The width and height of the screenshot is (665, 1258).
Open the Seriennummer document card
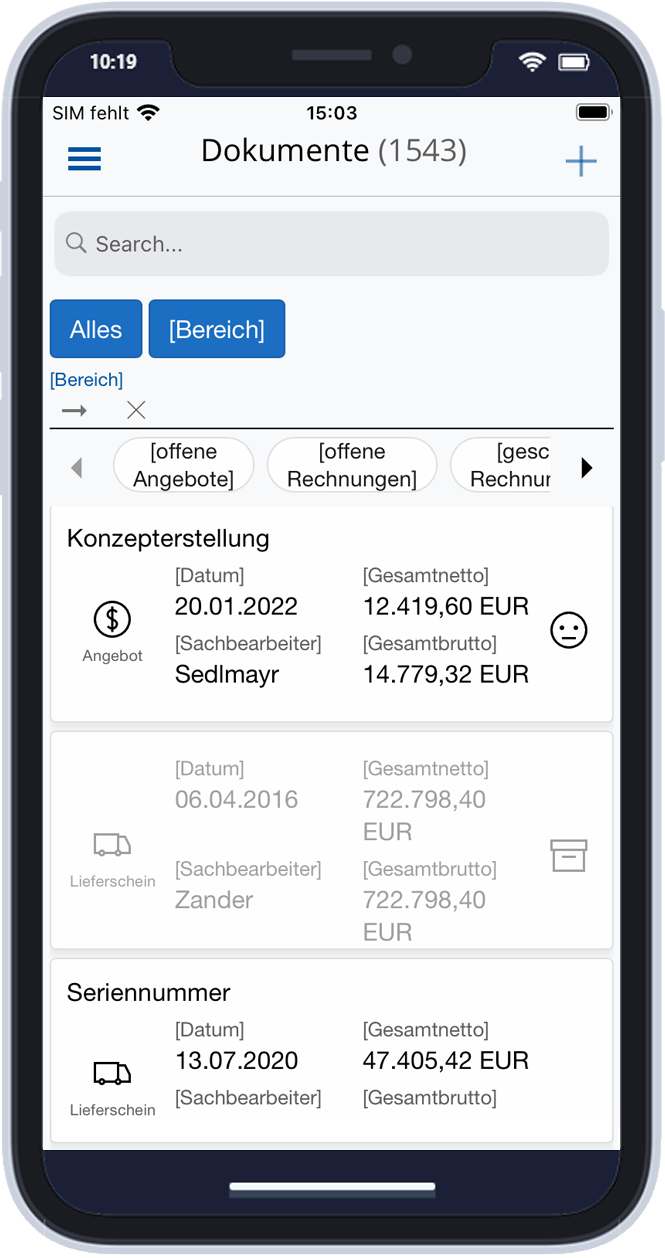click(331, 1050)
